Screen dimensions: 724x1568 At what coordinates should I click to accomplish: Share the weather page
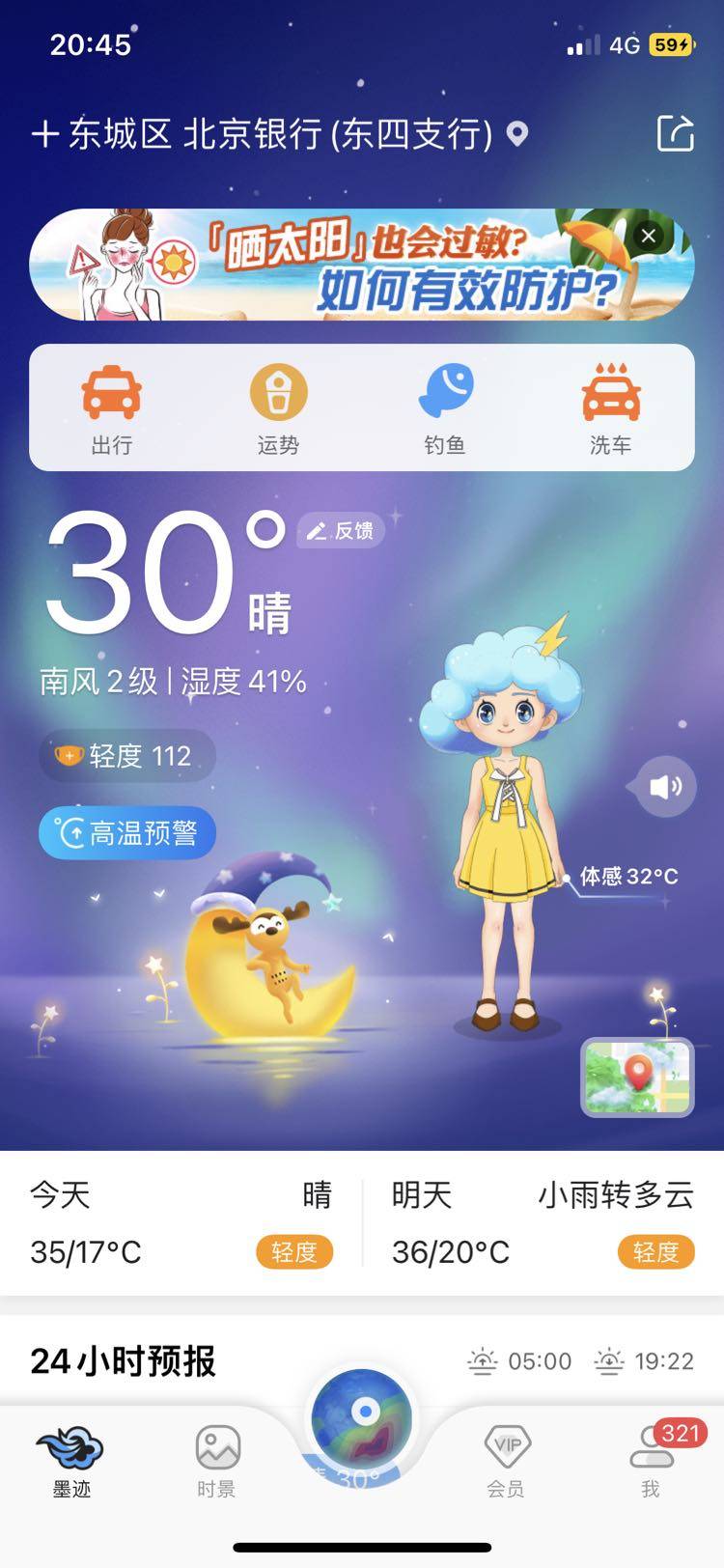click(675, 133)
